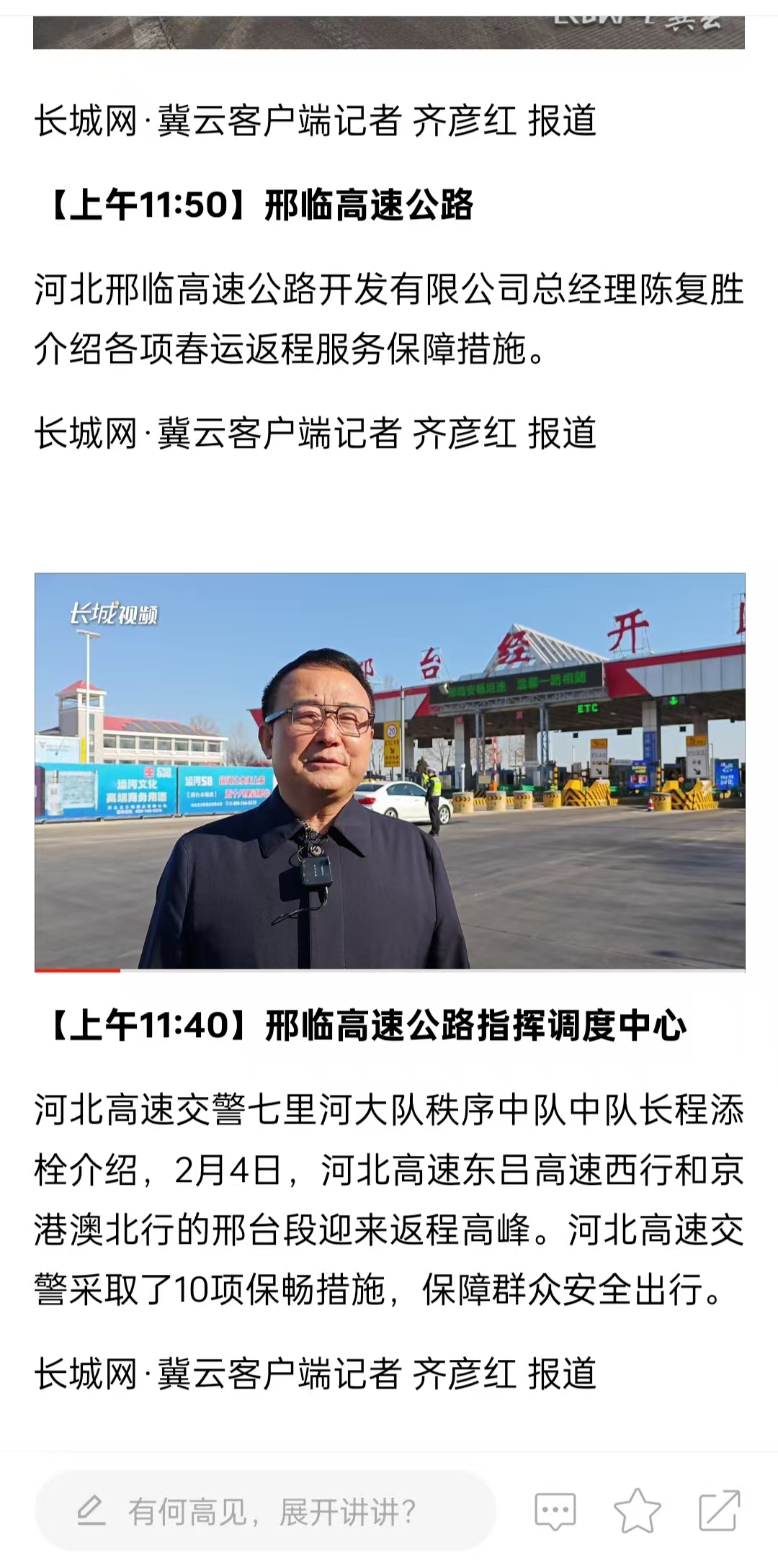View the article's comments
Viewport: 778px width, 1568px height.
click(555, 1511)
